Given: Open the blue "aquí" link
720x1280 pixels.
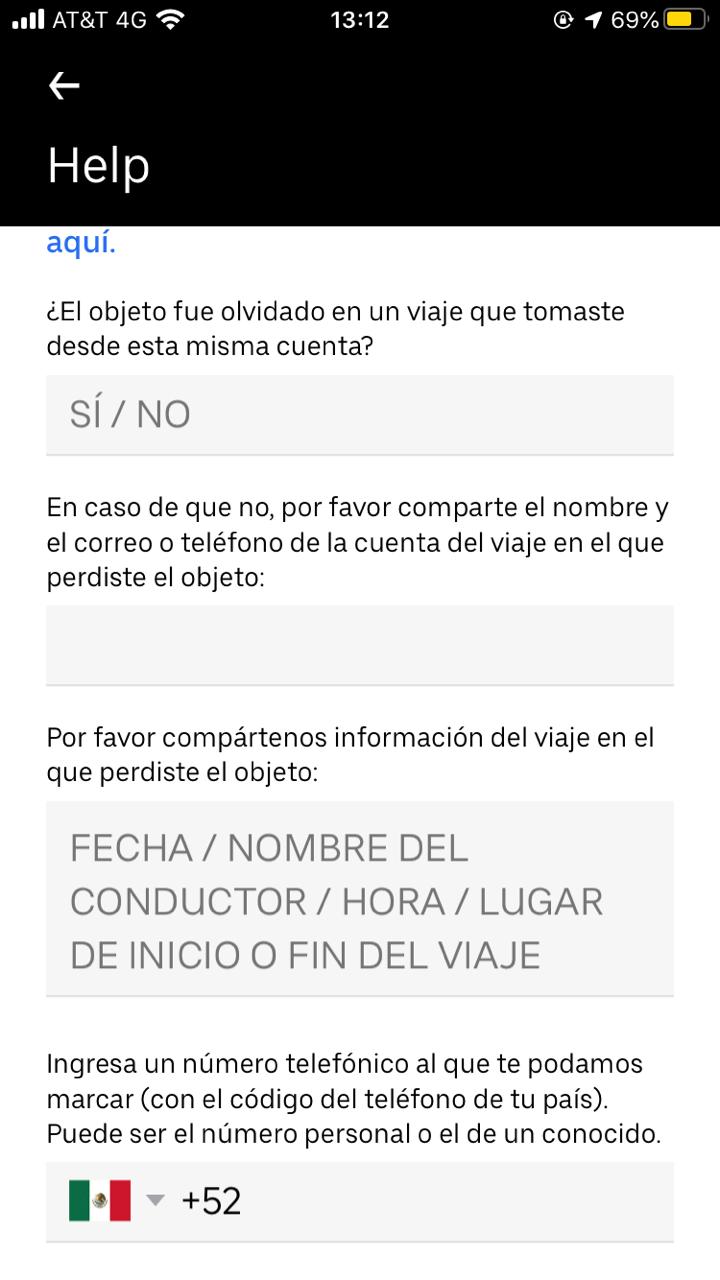Looking at the screenshot, I should 81,243.
